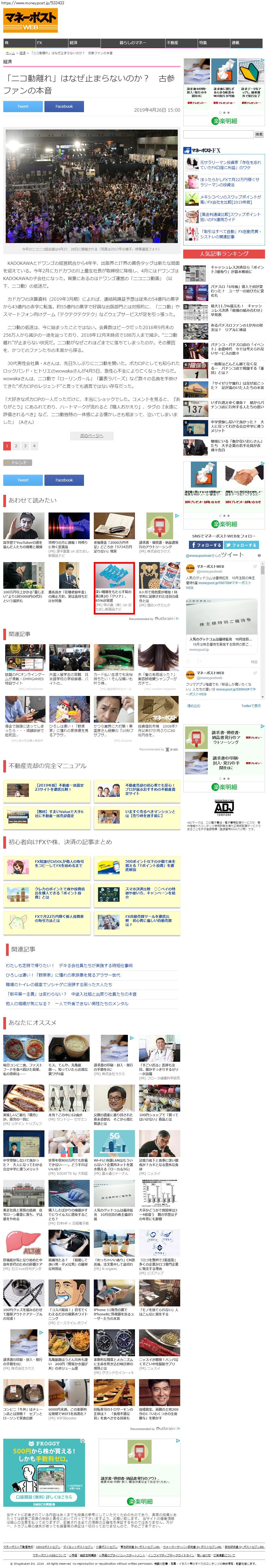Open the 元サラリーマン投資家 FX article
This screenshot has width=268, height=1568.
(x=230, y=164)
